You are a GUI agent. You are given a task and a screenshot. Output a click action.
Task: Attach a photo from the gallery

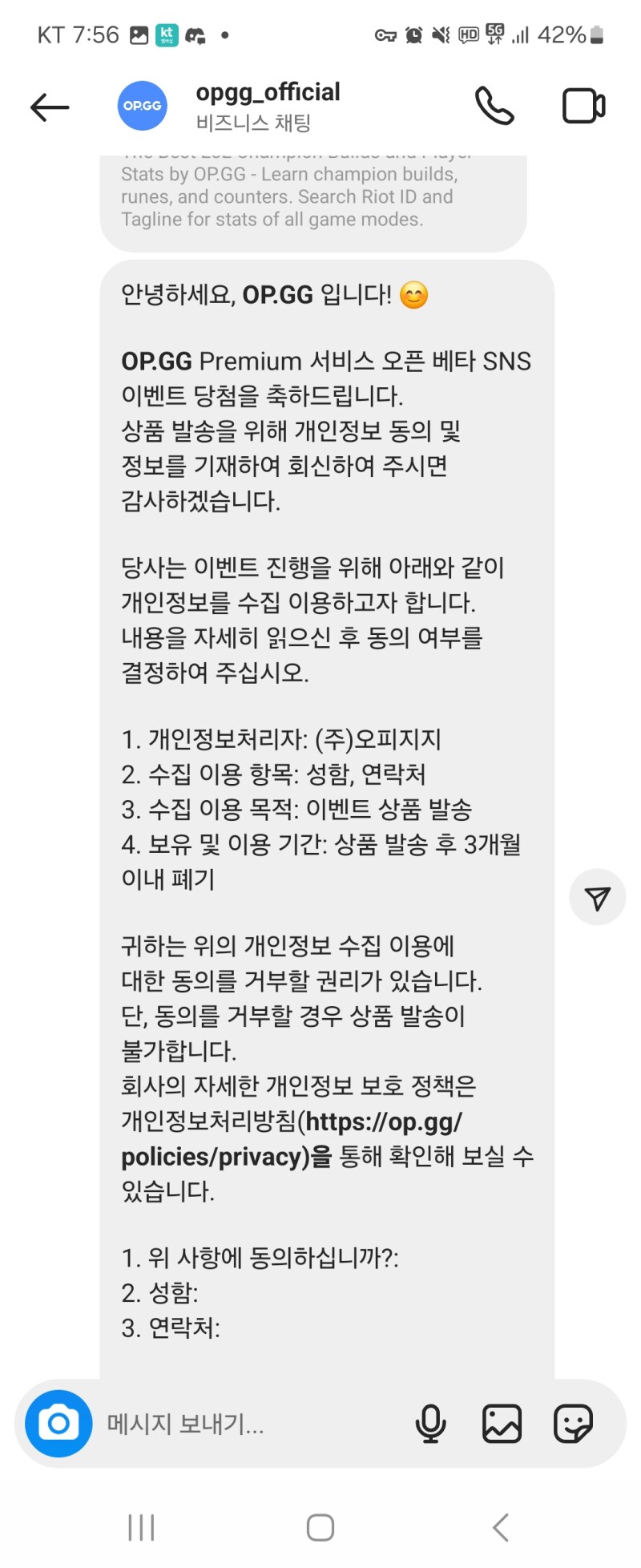(502, 1425)
